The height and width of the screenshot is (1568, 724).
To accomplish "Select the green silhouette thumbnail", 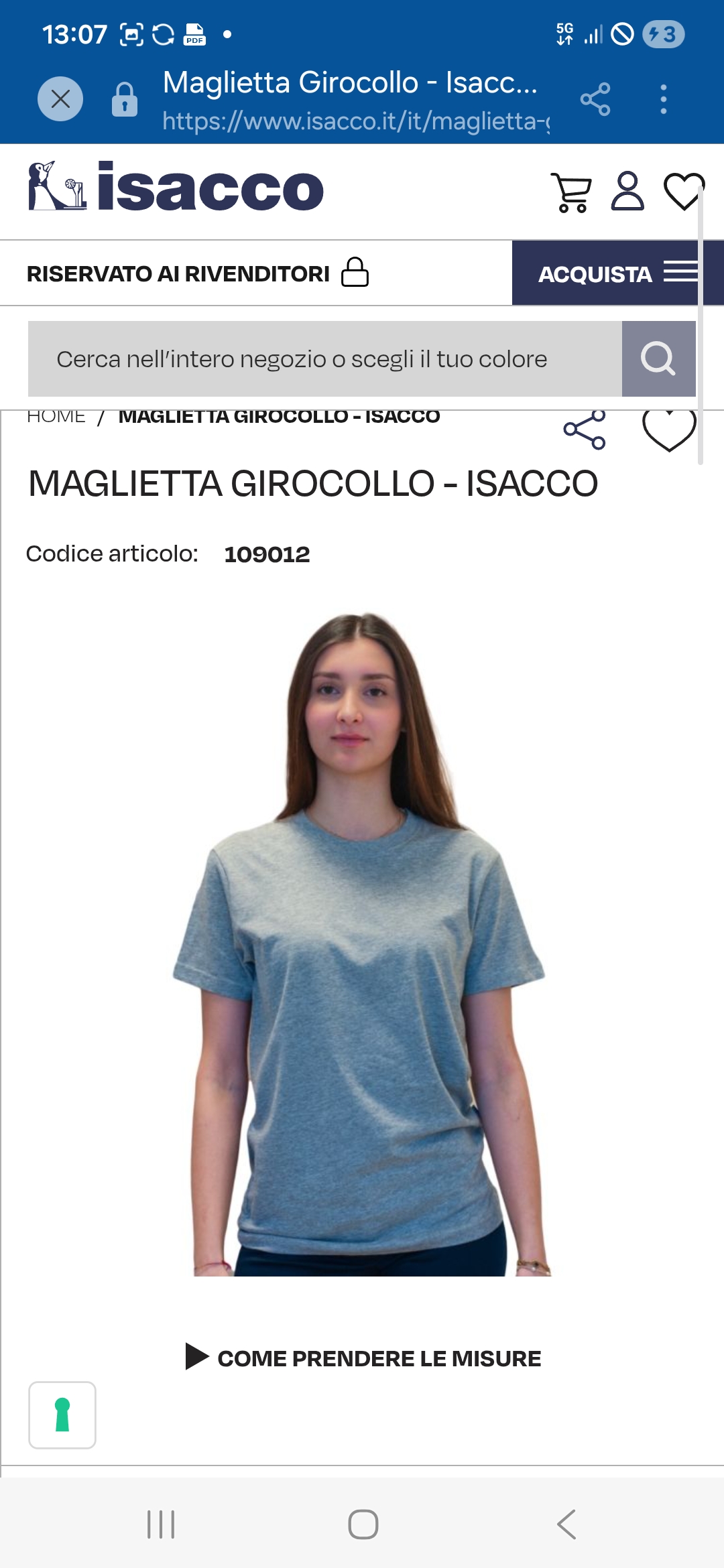I will [62, 1415].
